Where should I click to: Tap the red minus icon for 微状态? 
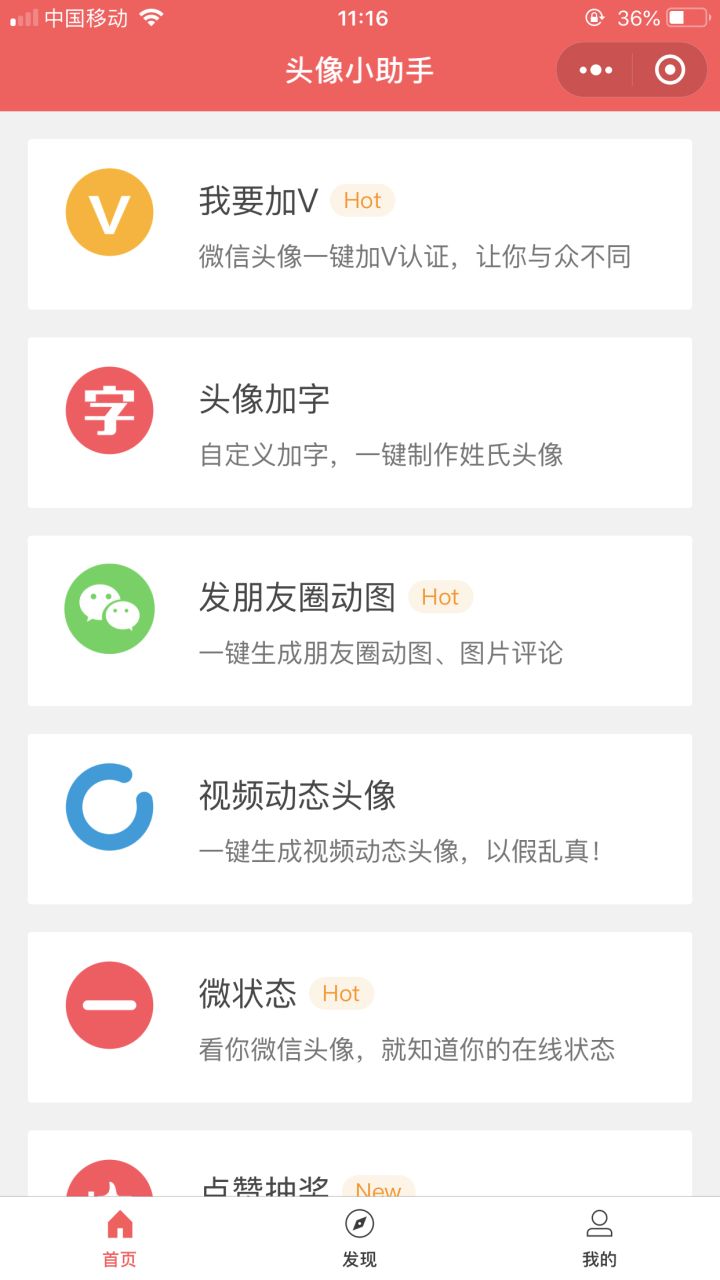[109, 1004]
